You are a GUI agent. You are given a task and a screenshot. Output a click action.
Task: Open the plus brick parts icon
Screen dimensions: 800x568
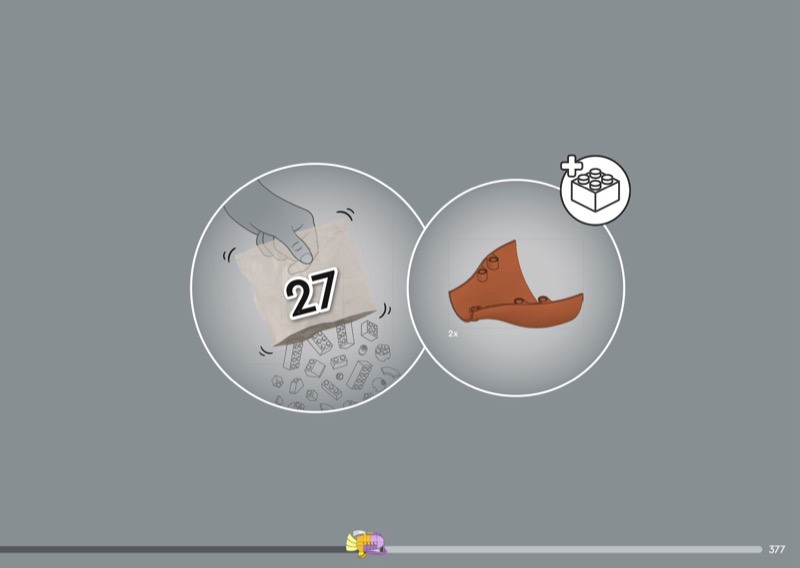point(595,189)
